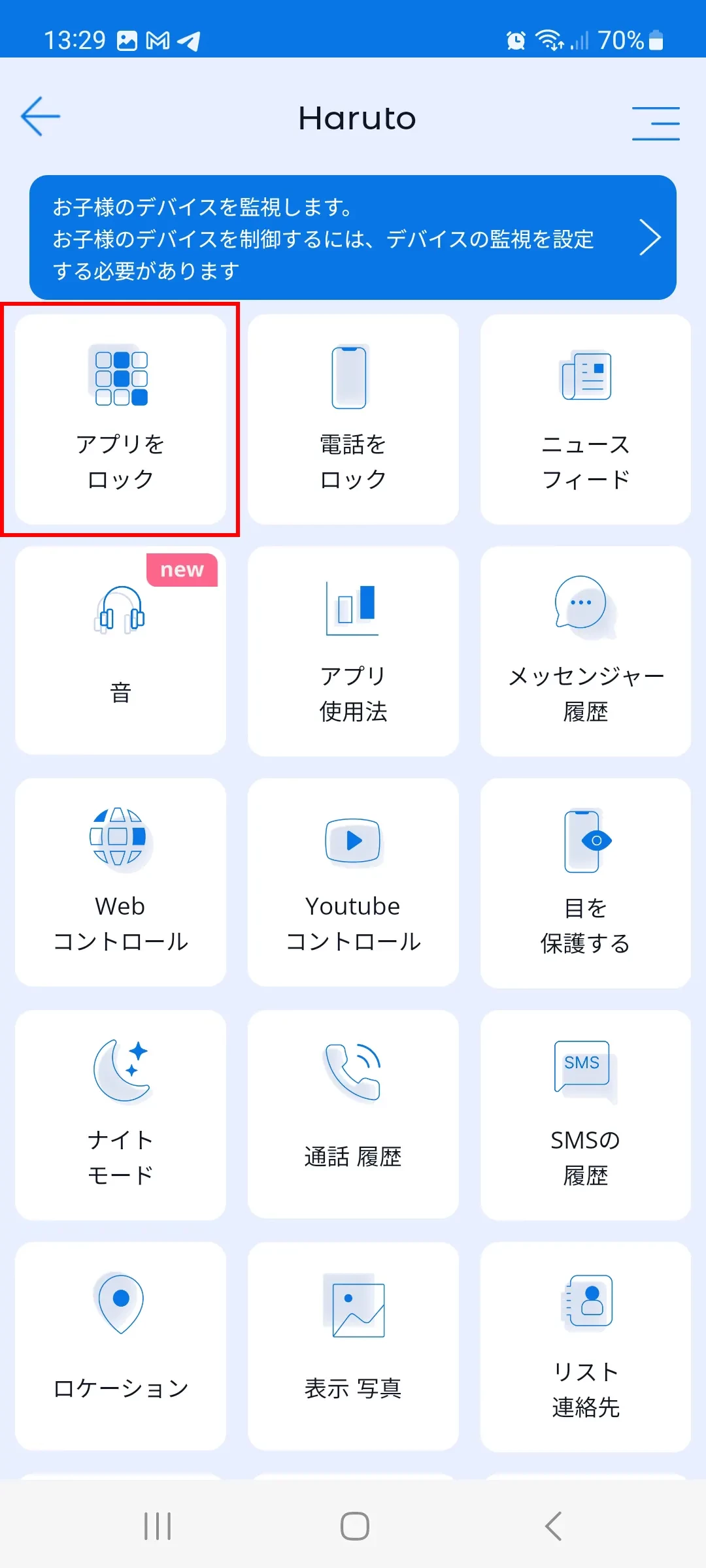Open the device monitoring setup banner
Screen dimensions: 706x1568
pos(352,238)
